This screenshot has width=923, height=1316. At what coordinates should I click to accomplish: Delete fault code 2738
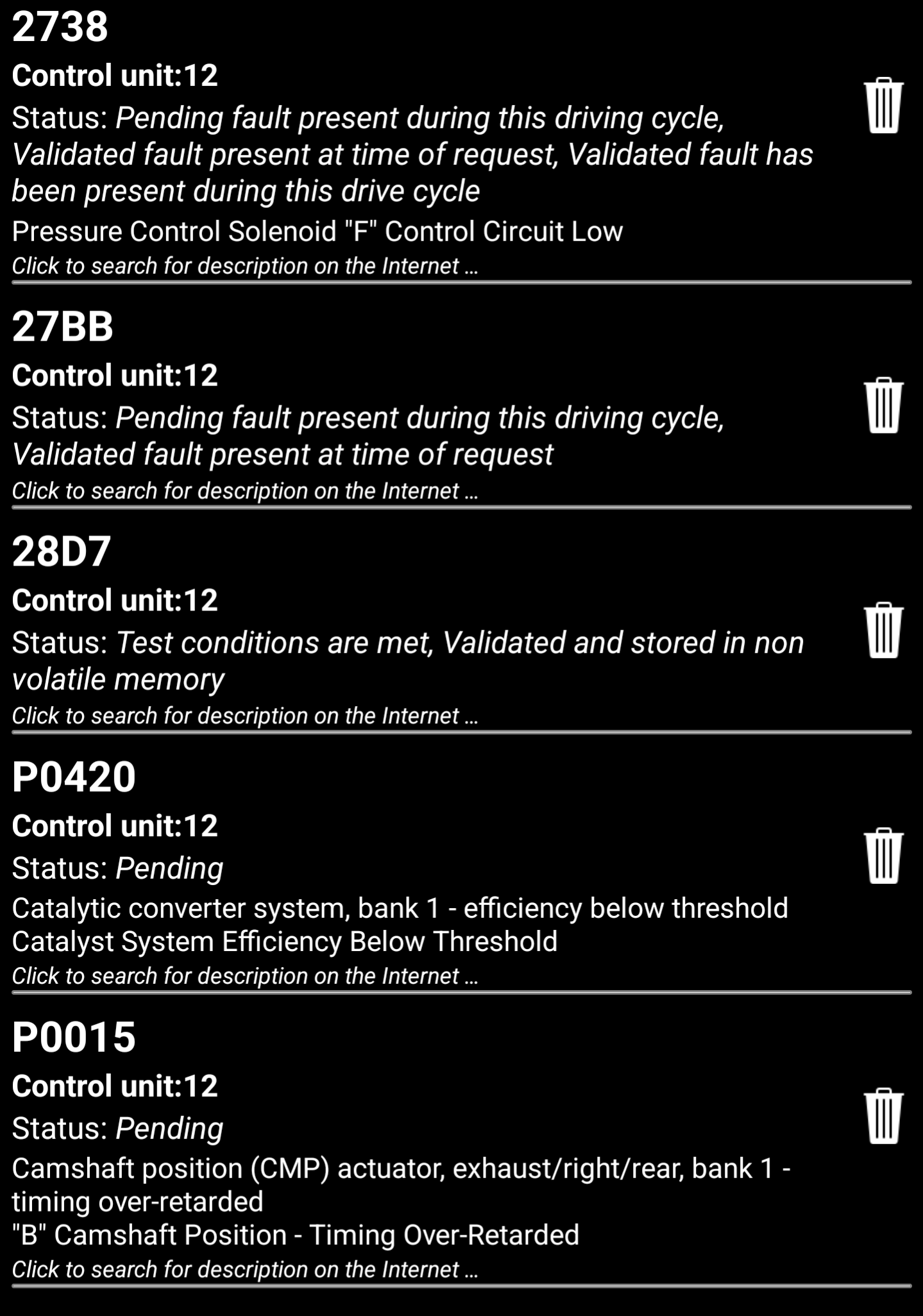(883, 106)
